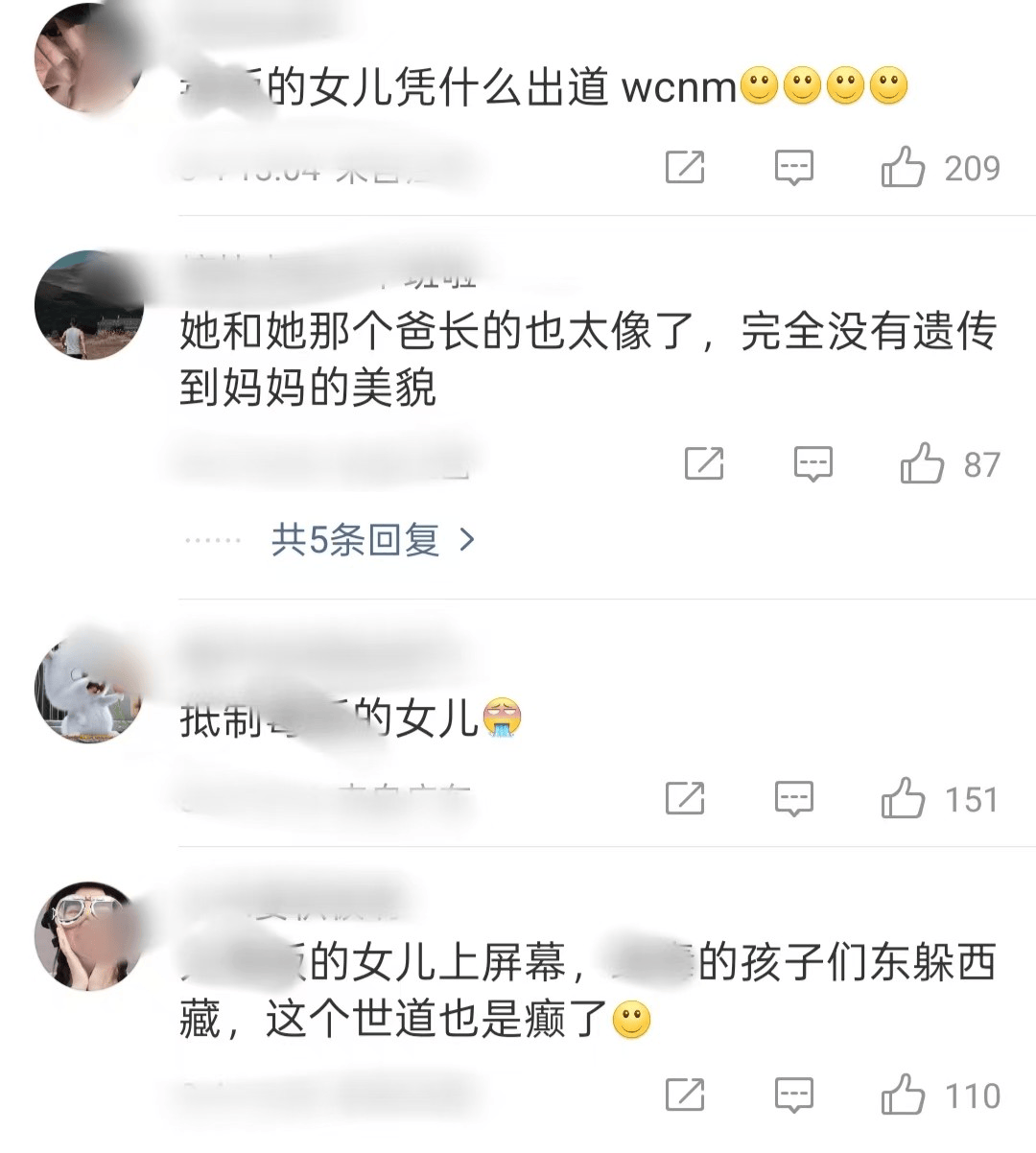Like the comment with 209 likes
This screenshot has width=1036, height=1153.
(904, 168)
